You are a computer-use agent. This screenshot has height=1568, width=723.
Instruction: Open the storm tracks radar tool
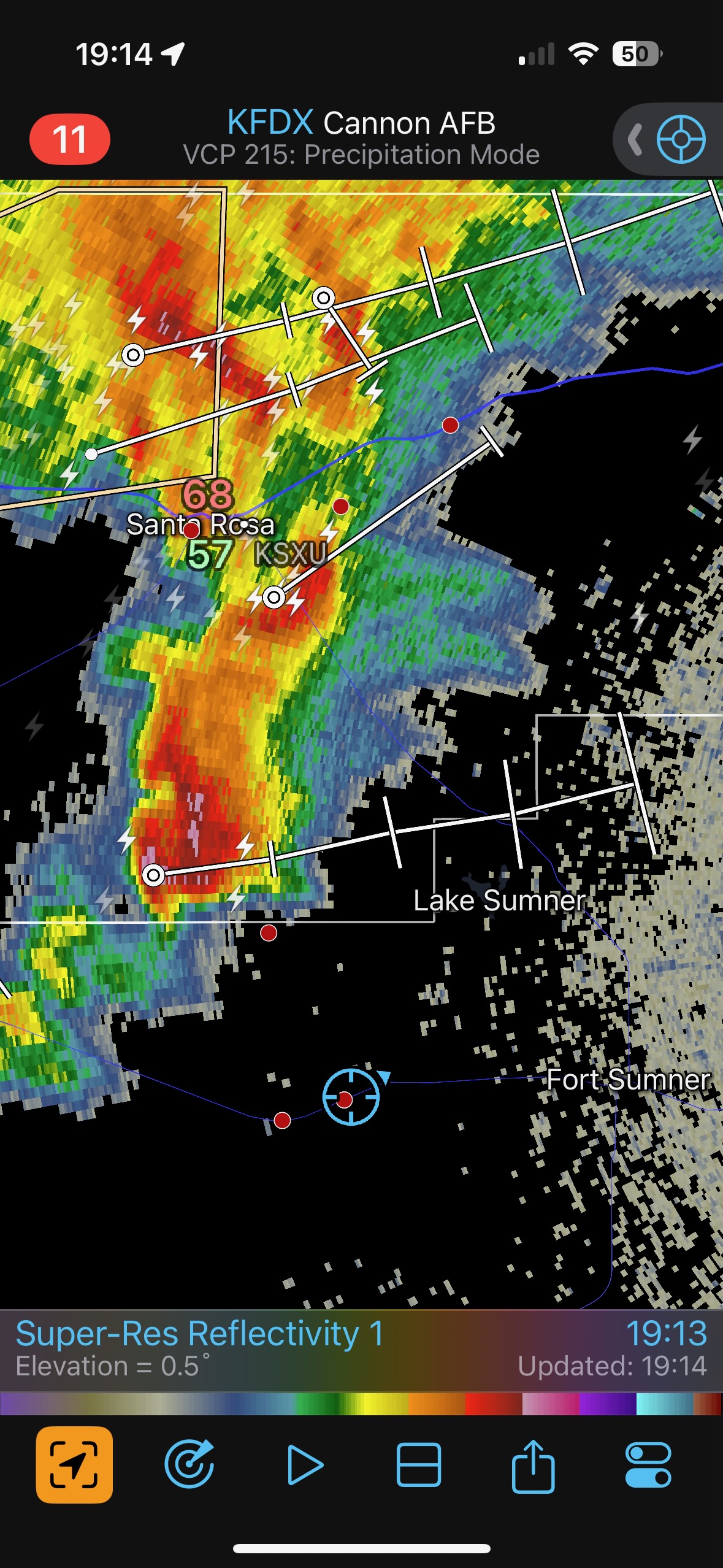189,1464
